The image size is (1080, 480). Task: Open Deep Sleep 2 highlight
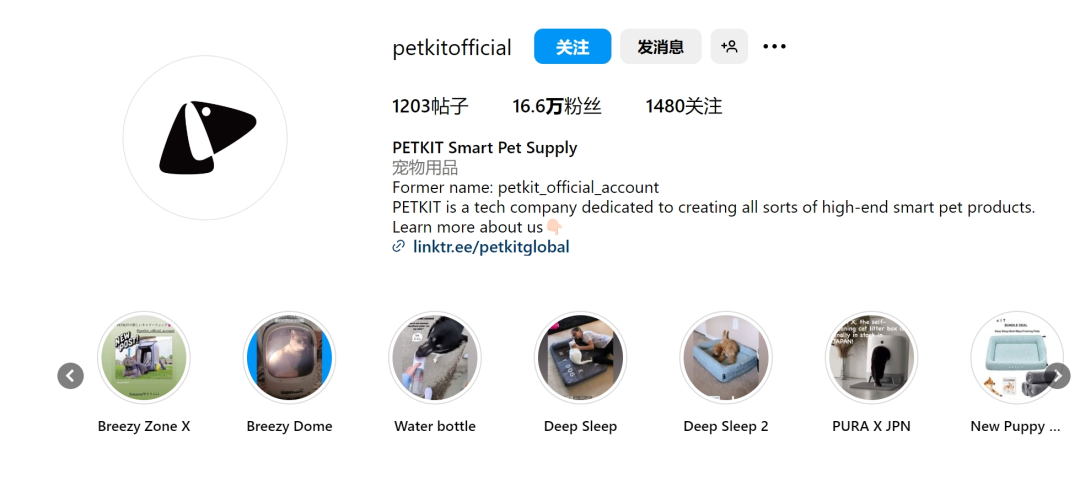click(726, 358)
